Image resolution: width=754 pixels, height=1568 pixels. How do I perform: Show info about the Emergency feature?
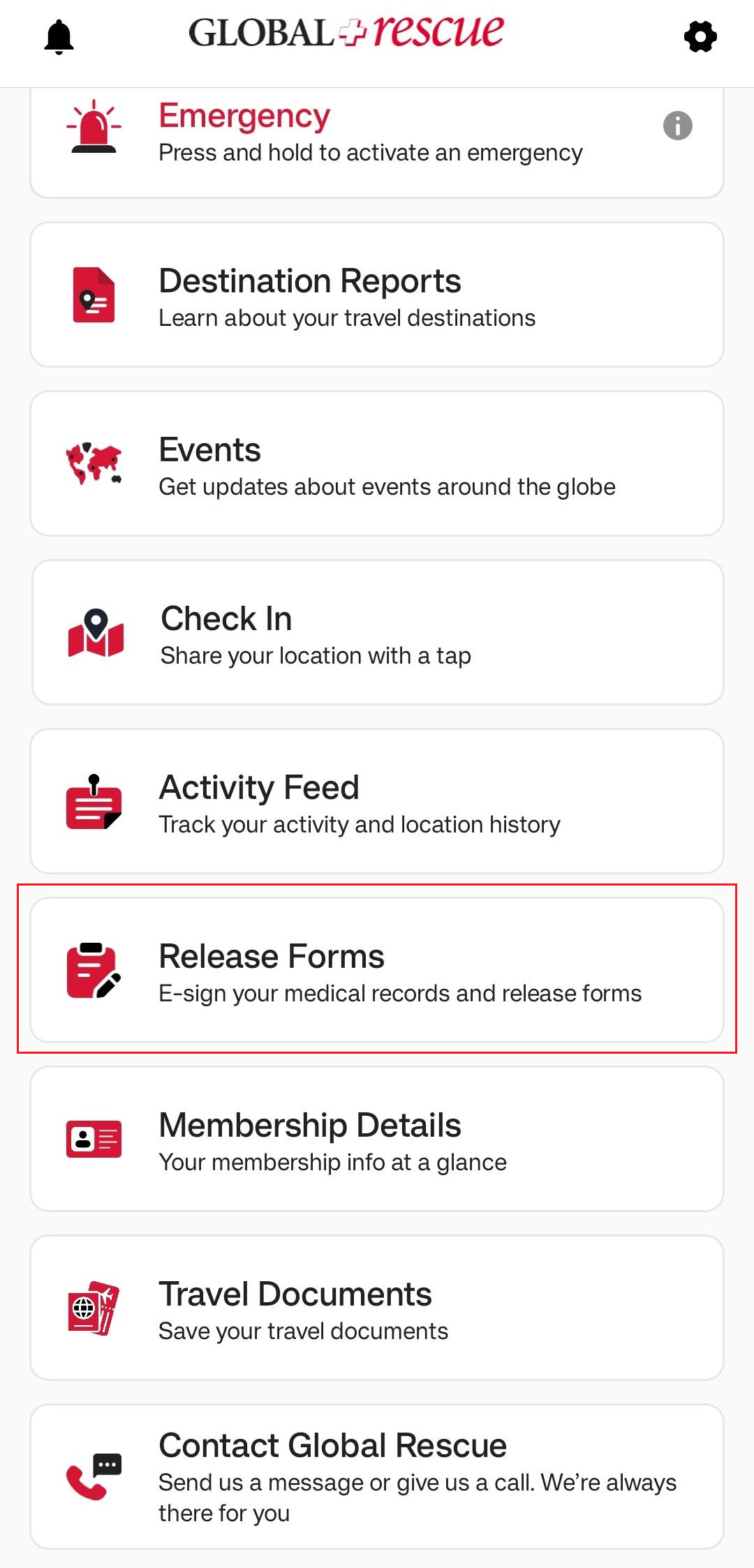pos(677,126)
